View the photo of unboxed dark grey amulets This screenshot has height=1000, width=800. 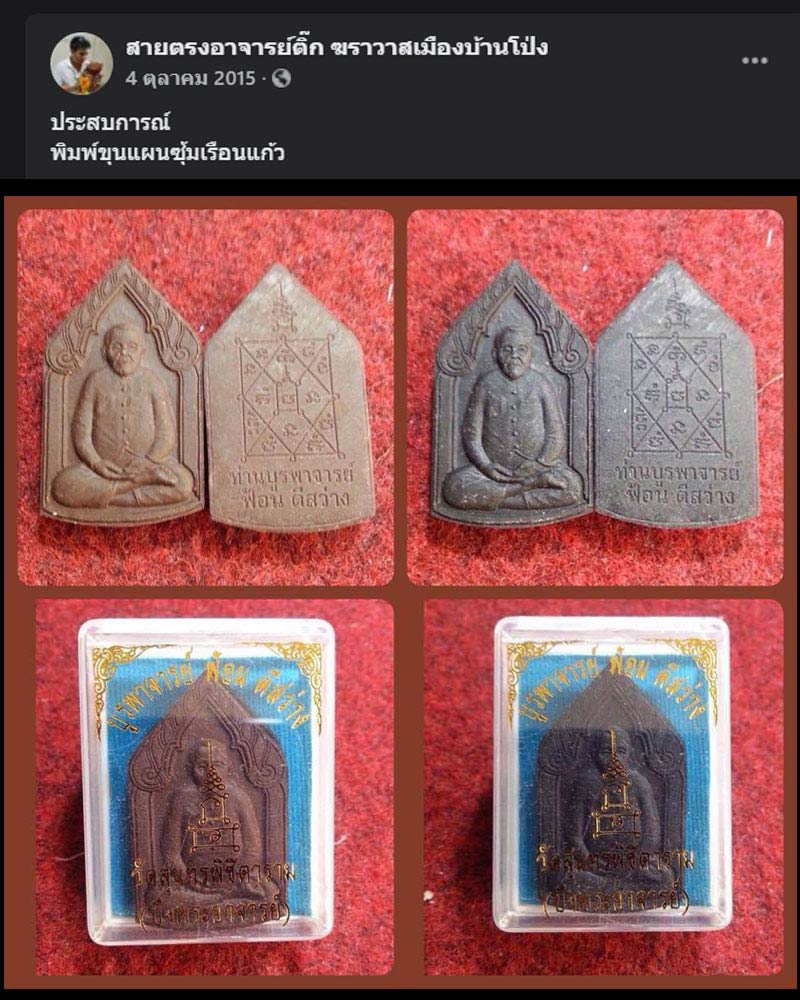(x=595, y=397)
